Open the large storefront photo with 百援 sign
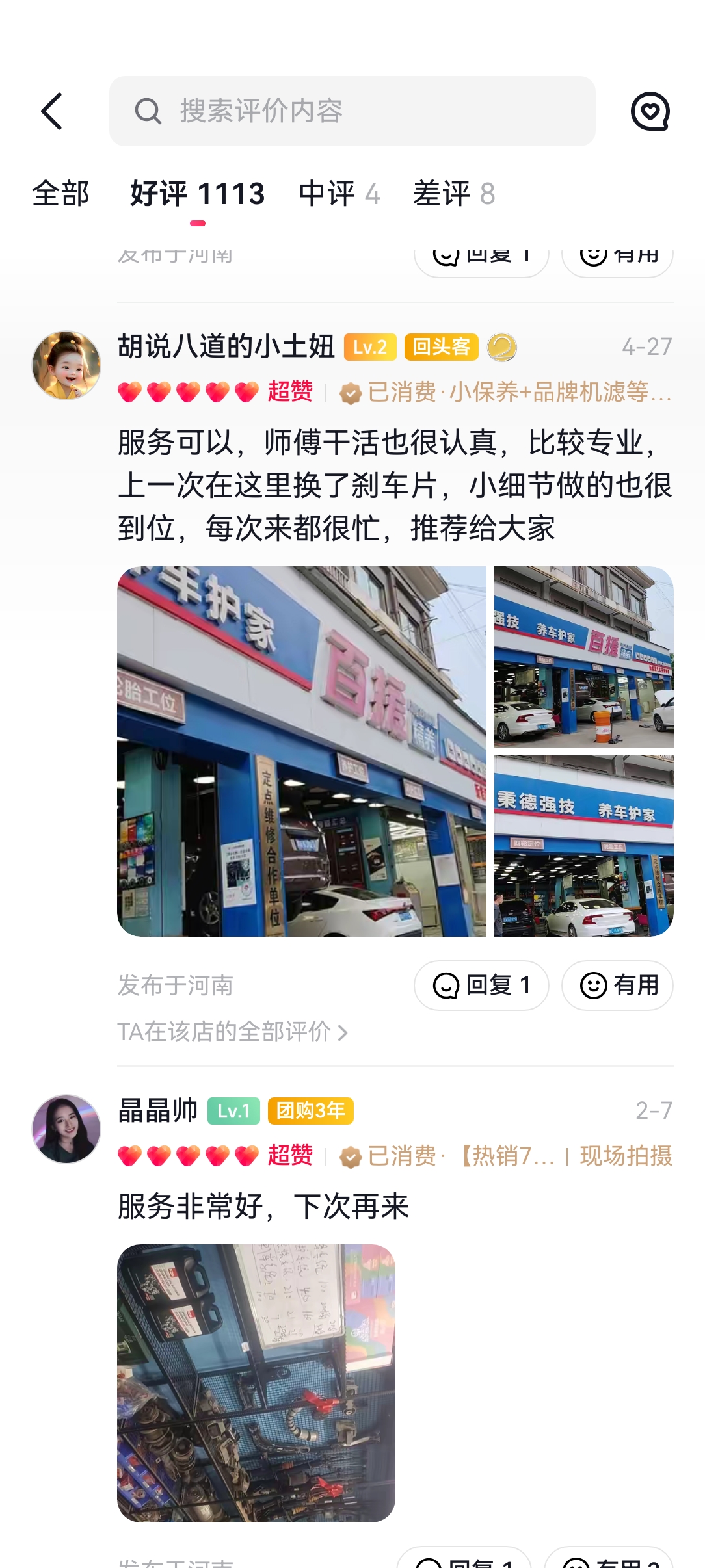The width and height of the screenshot is (705, 1568). [302, 751]
